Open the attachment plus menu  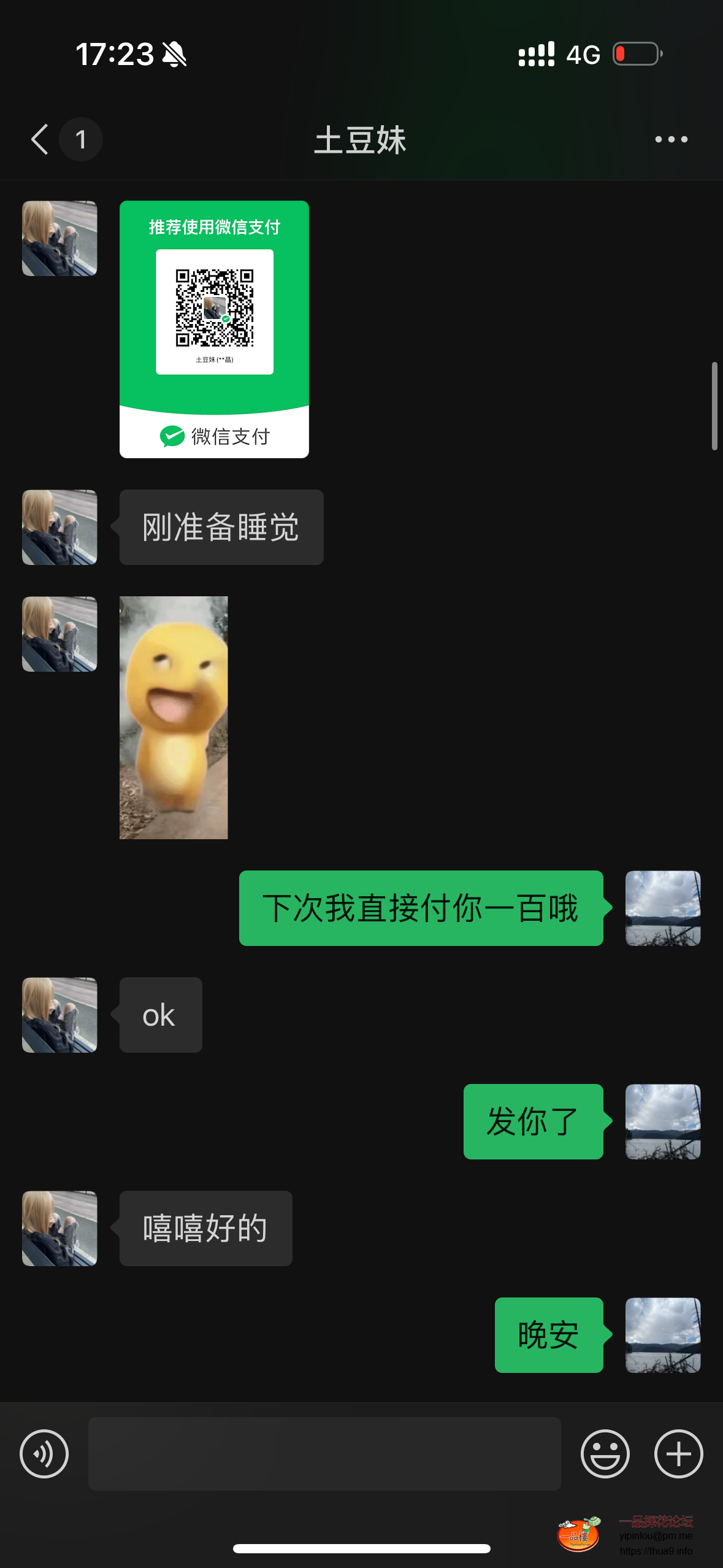677,1454
